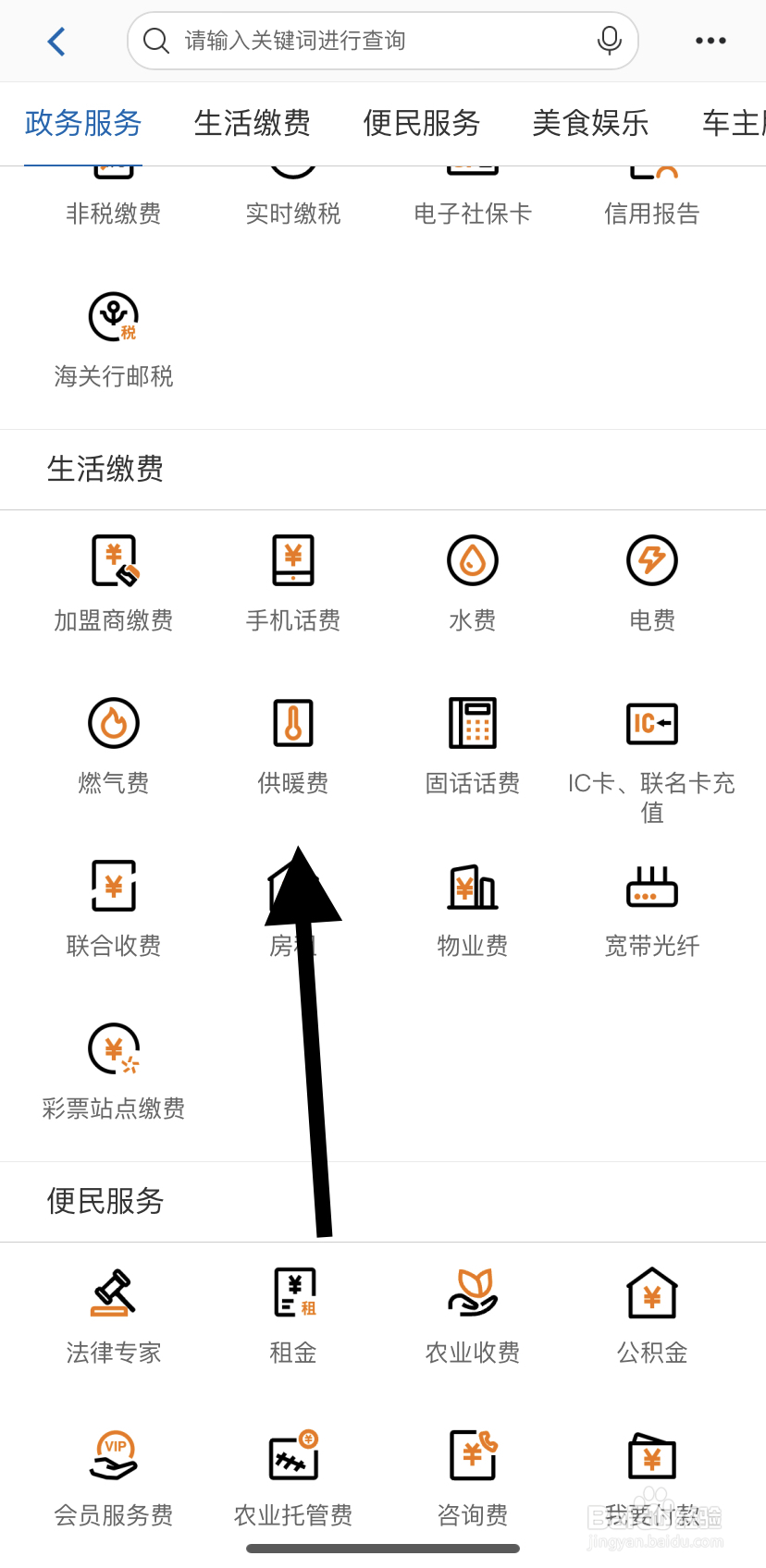This screenshot has width=766, height=1568.
Task: Switch to the 美食娱乐 tab
Action: pyautogui.click(x=590, y=125)
